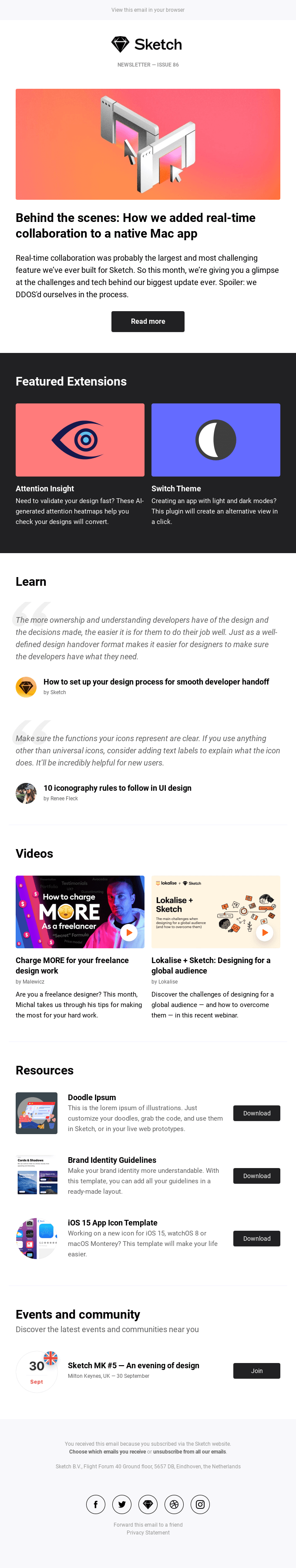Open the Attention Insight extension card
Screen dimensions: 296x1568
pyautogui.click(x=80, y=440)
